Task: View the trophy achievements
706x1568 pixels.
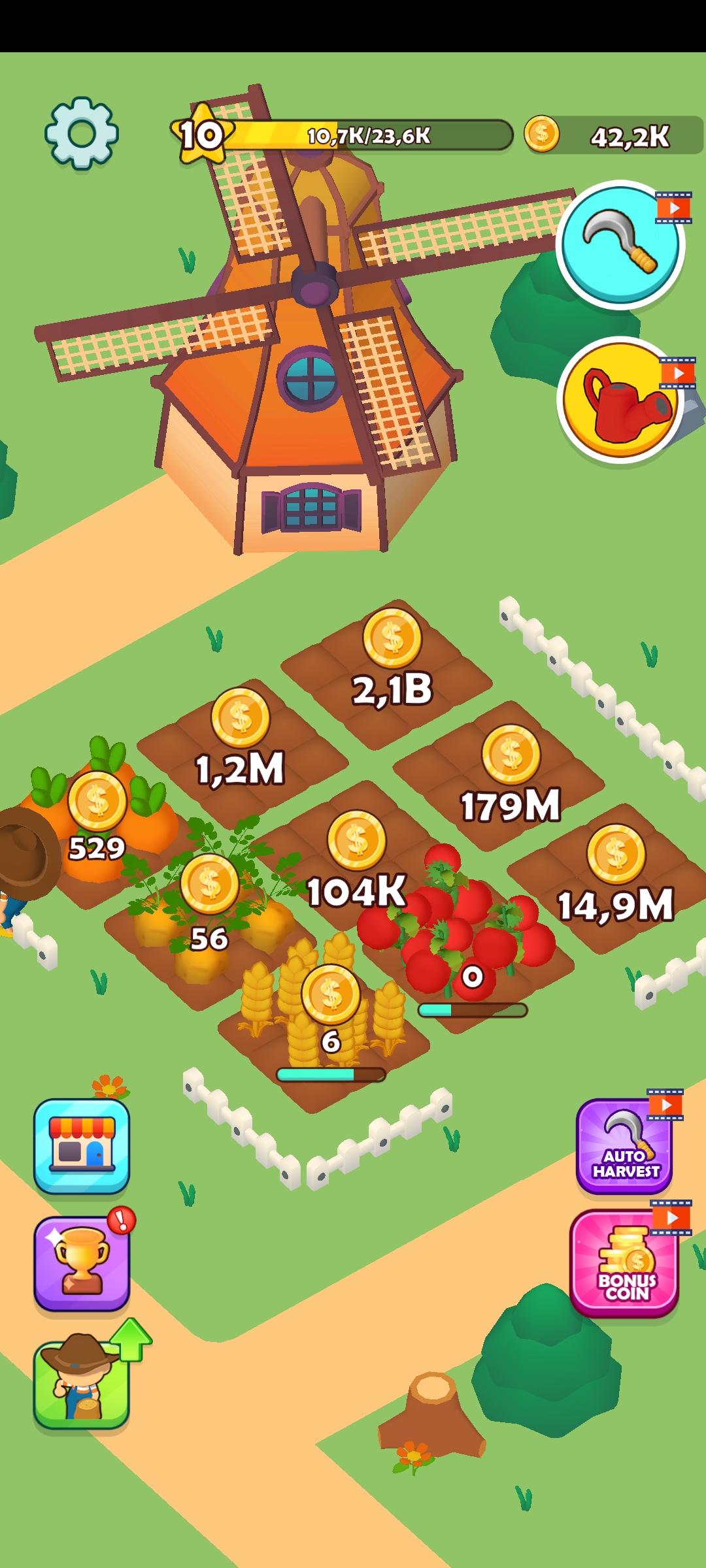Action: coord(82,1264)
